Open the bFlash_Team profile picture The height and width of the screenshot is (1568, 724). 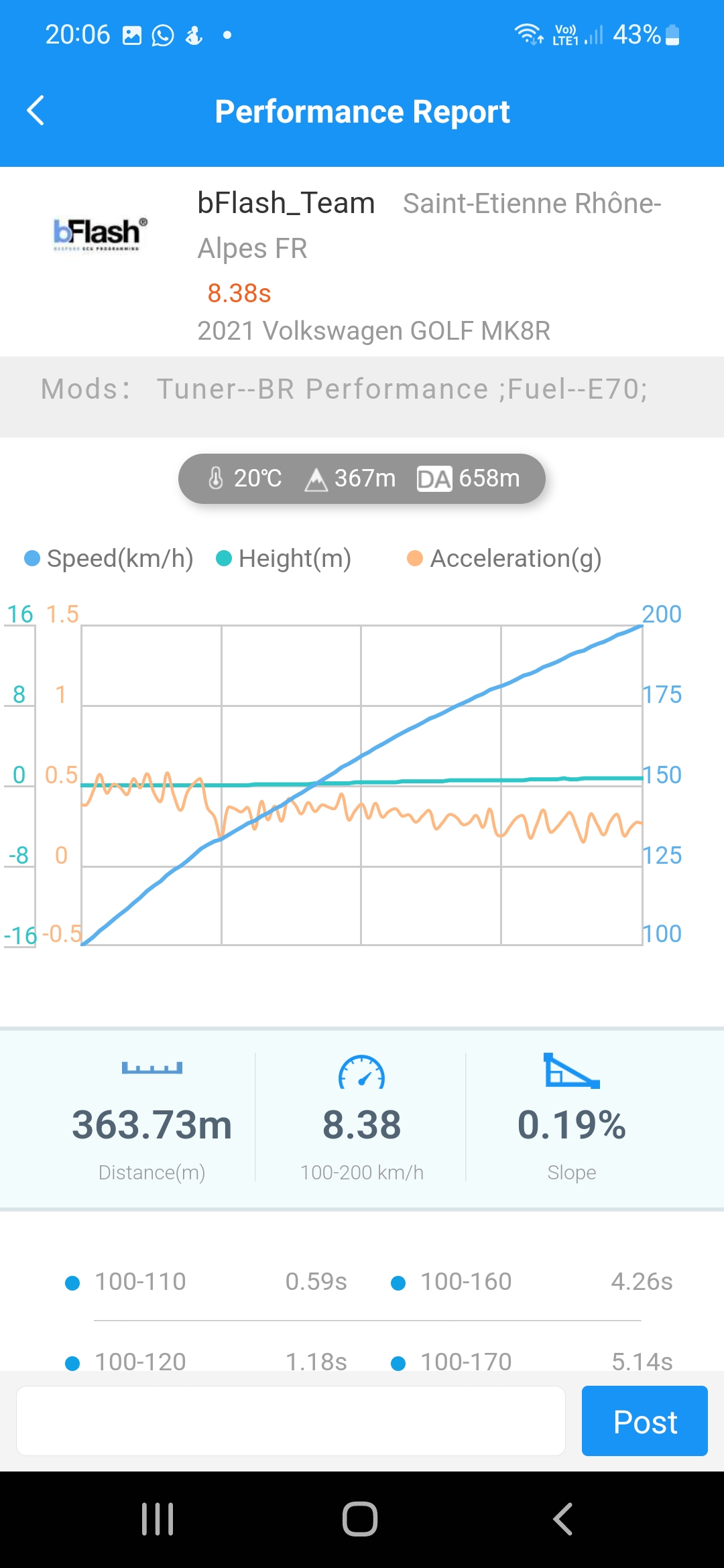pyautogui.click(x=99, y=233)
